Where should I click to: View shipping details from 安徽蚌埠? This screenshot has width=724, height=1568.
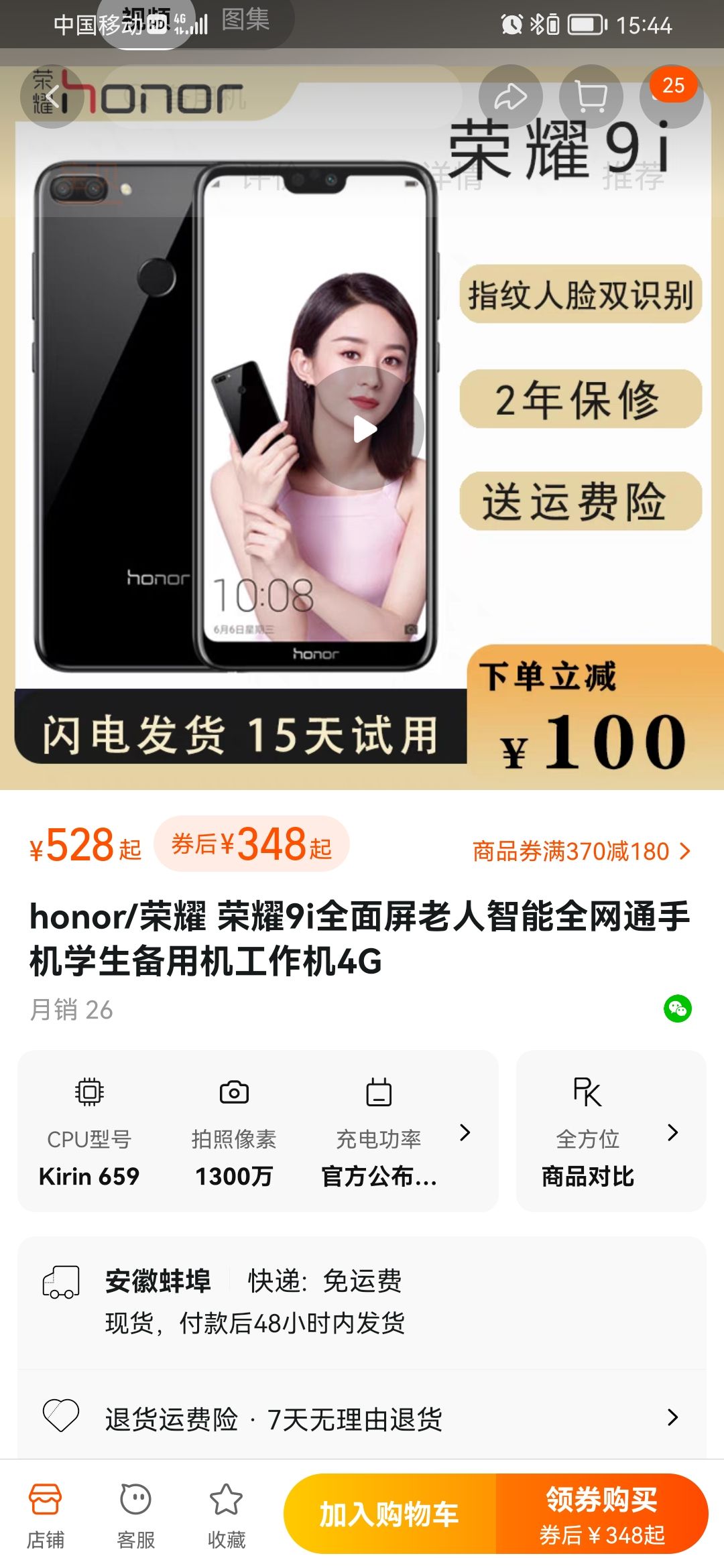click(x=362, y=1301)
